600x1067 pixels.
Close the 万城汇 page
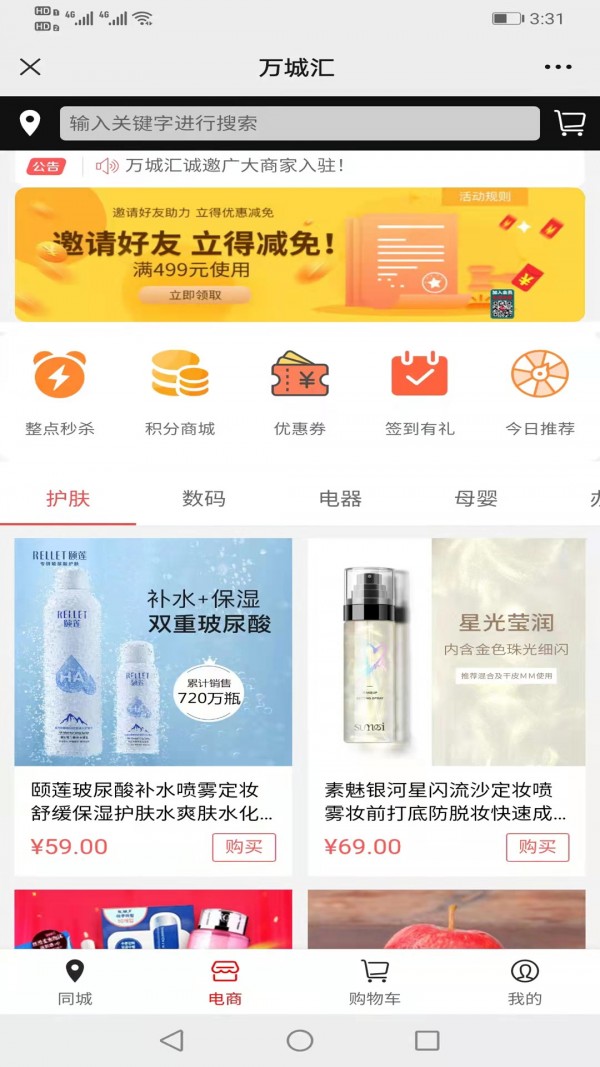click(30, 67)
